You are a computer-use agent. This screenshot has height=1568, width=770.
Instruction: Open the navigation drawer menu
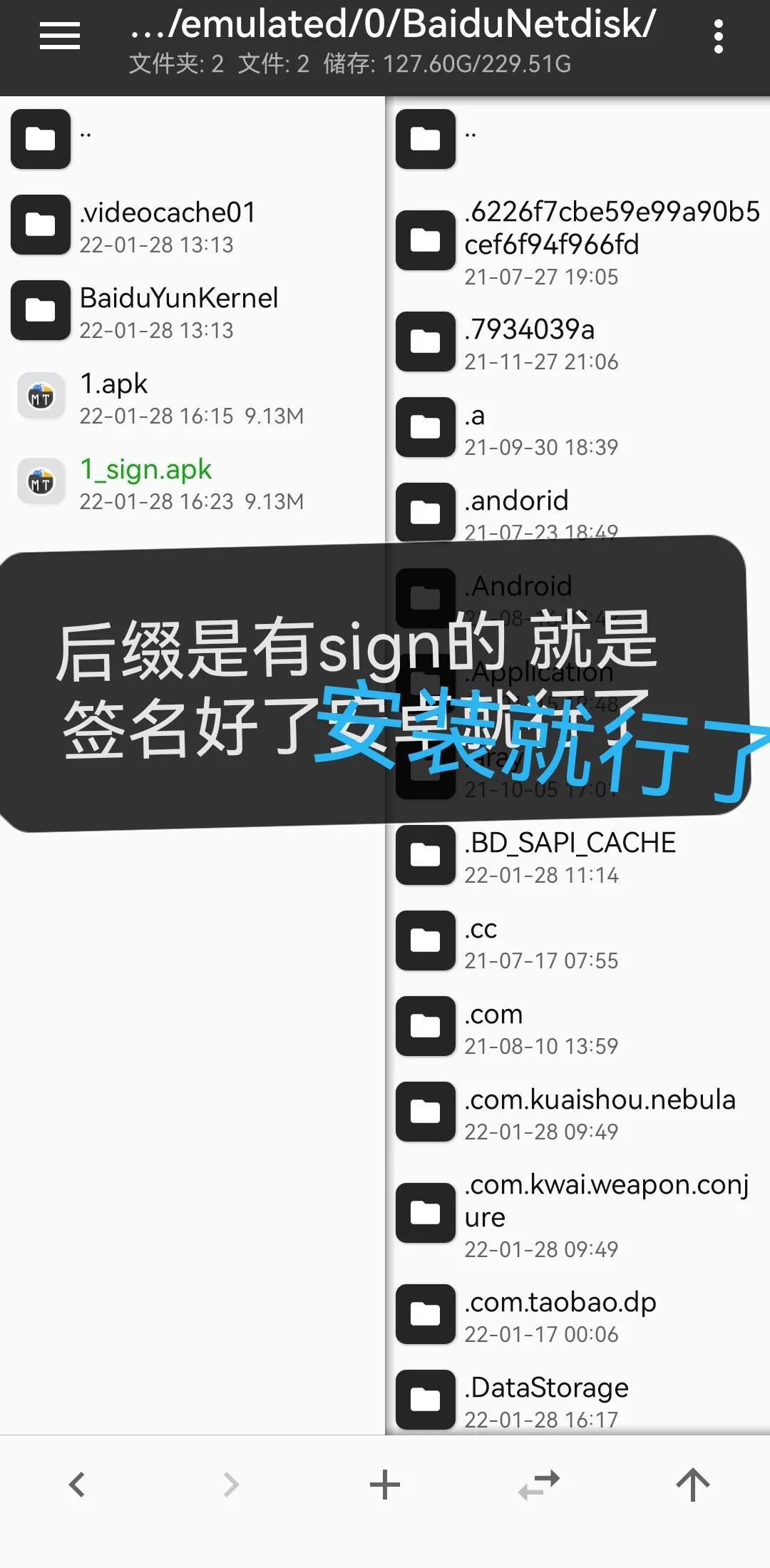[x=59, y=36]
